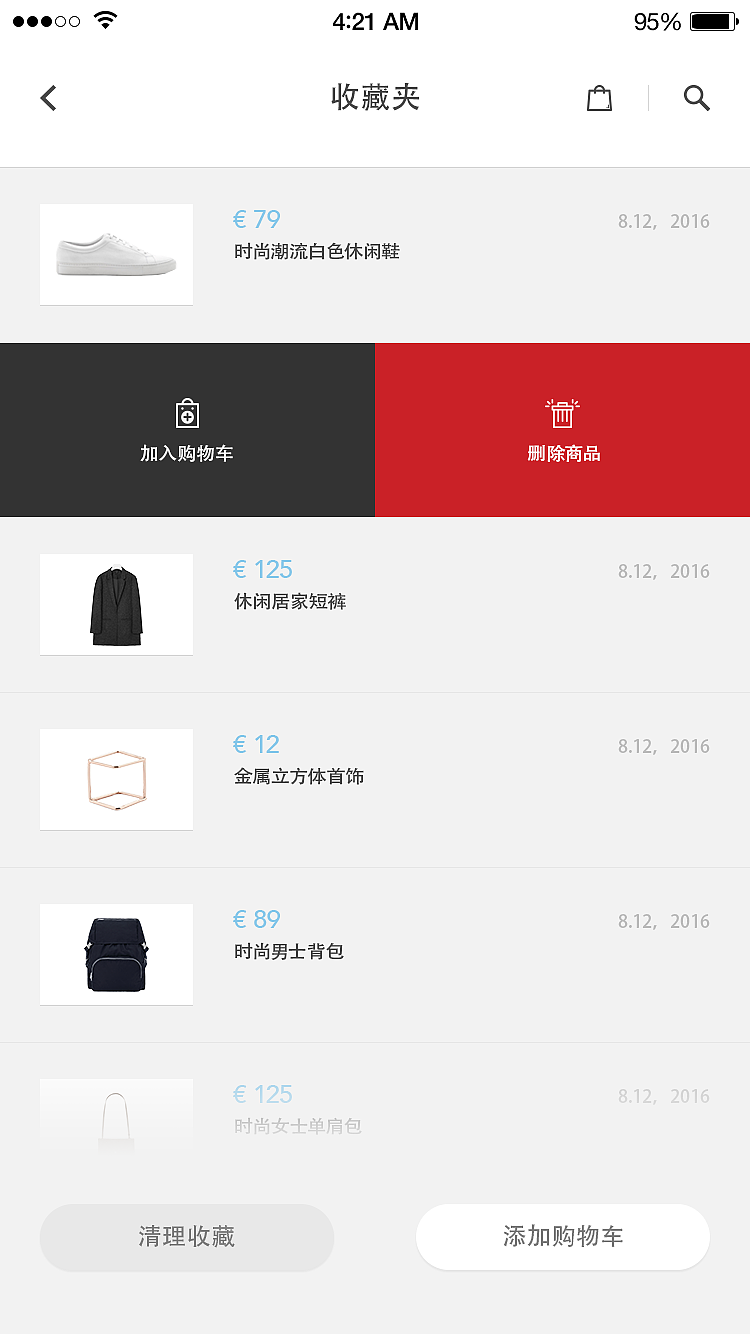Tap the 清理收藏 button at the bottom

click(187, 1238)
